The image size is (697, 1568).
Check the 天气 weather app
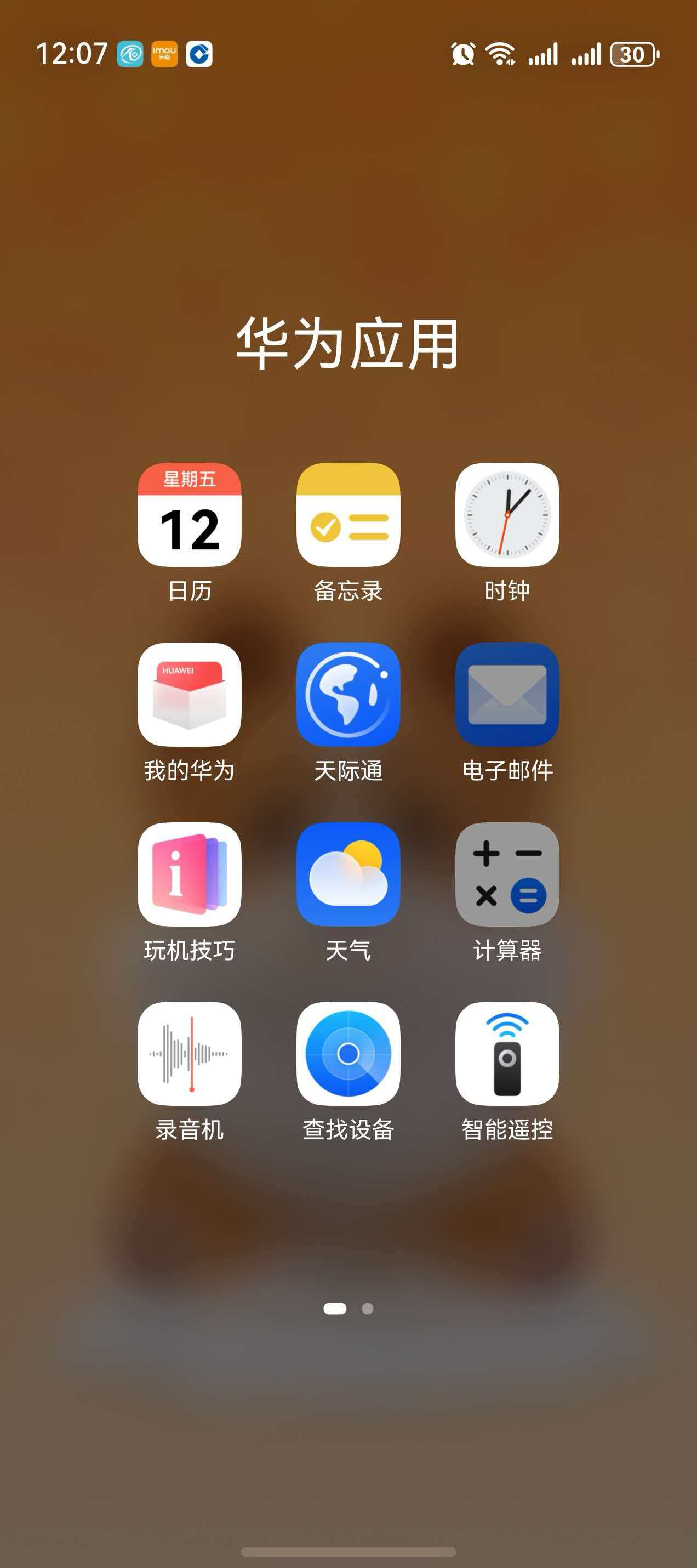tap(348, 873)
